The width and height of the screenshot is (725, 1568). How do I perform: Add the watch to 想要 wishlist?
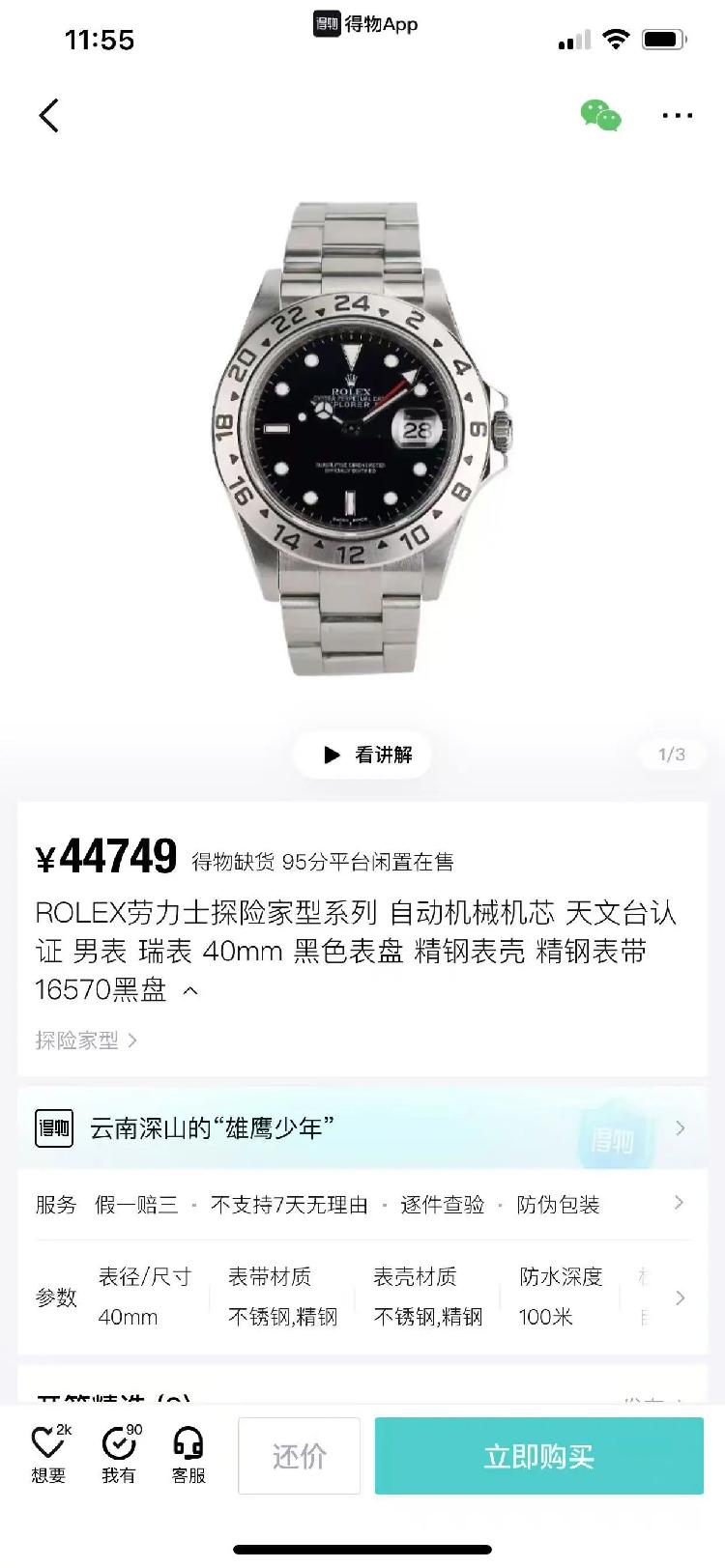click(x=48, y=1454)
